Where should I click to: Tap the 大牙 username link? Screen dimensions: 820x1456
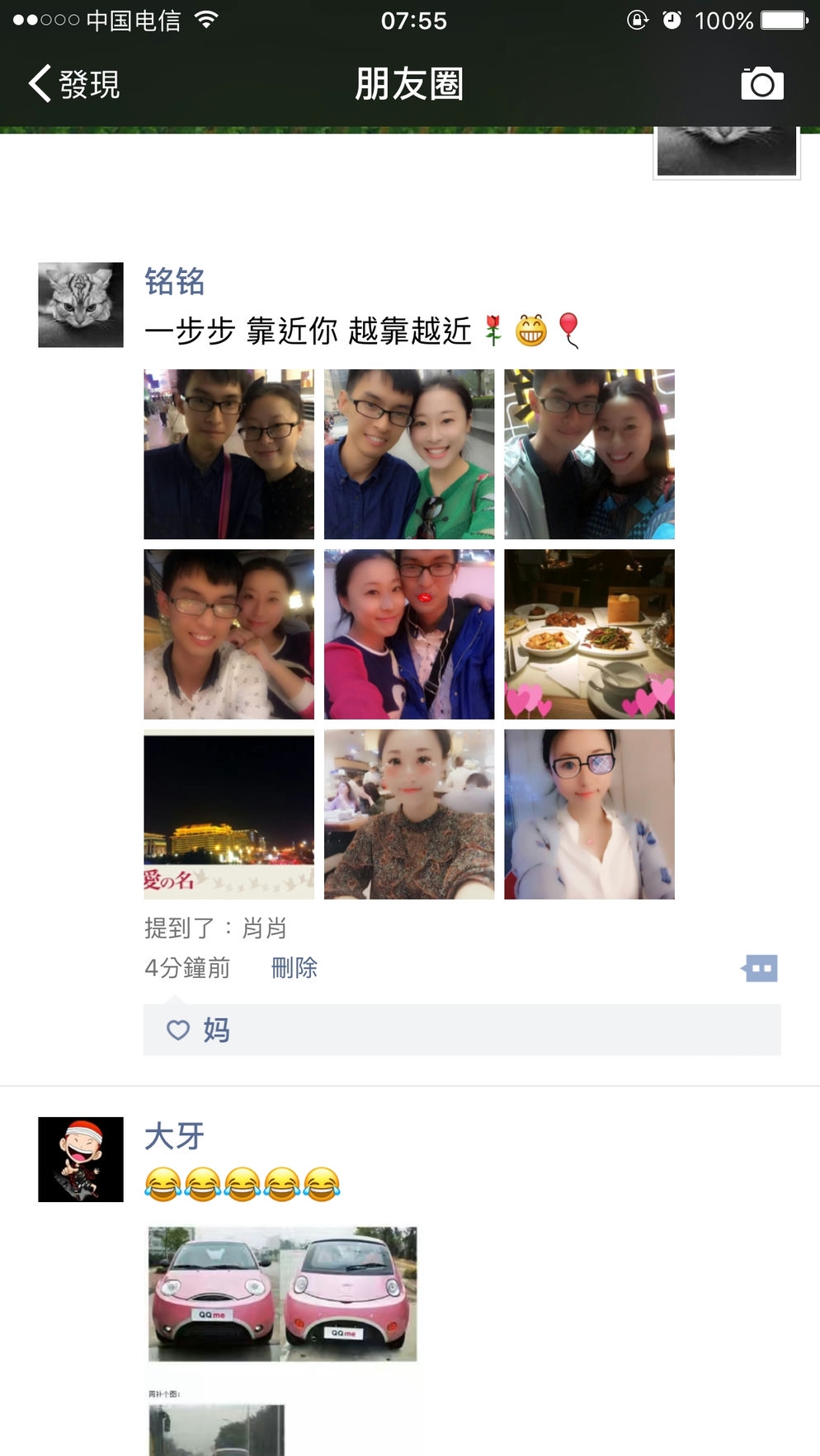coord(174,1136)
